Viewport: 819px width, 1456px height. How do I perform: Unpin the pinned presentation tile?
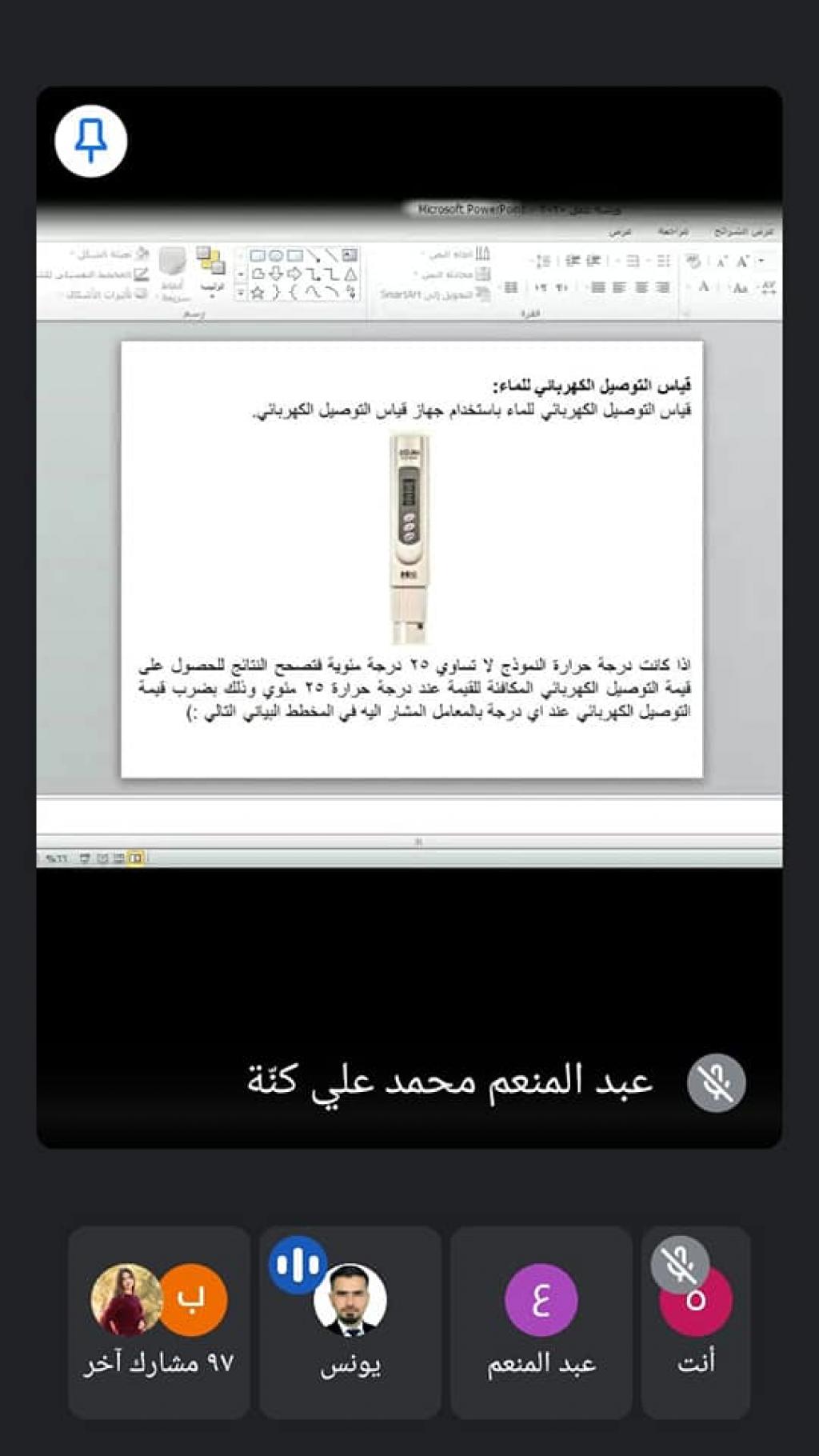[90, 141]
